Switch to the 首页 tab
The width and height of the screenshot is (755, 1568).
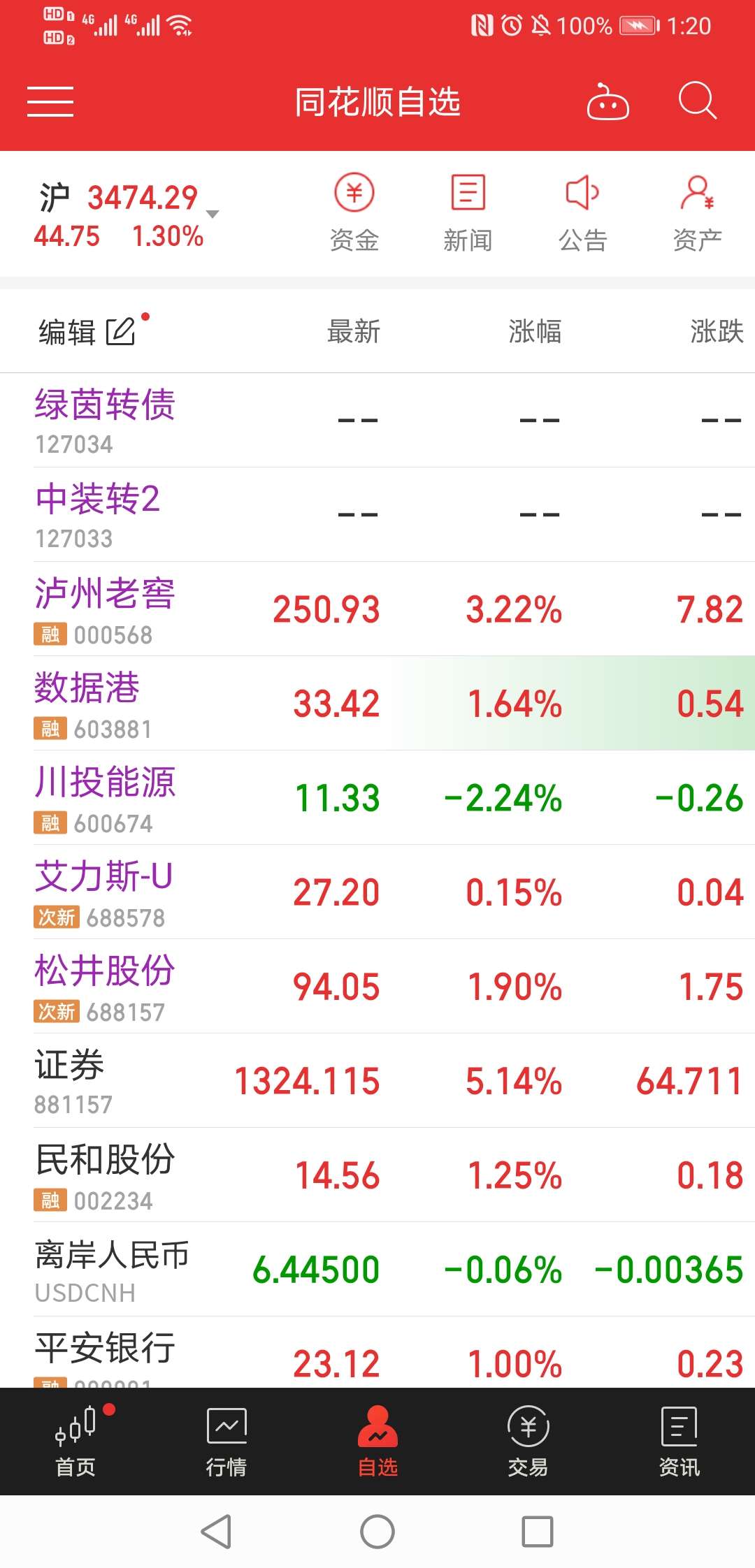click(x=75, y=1441)
